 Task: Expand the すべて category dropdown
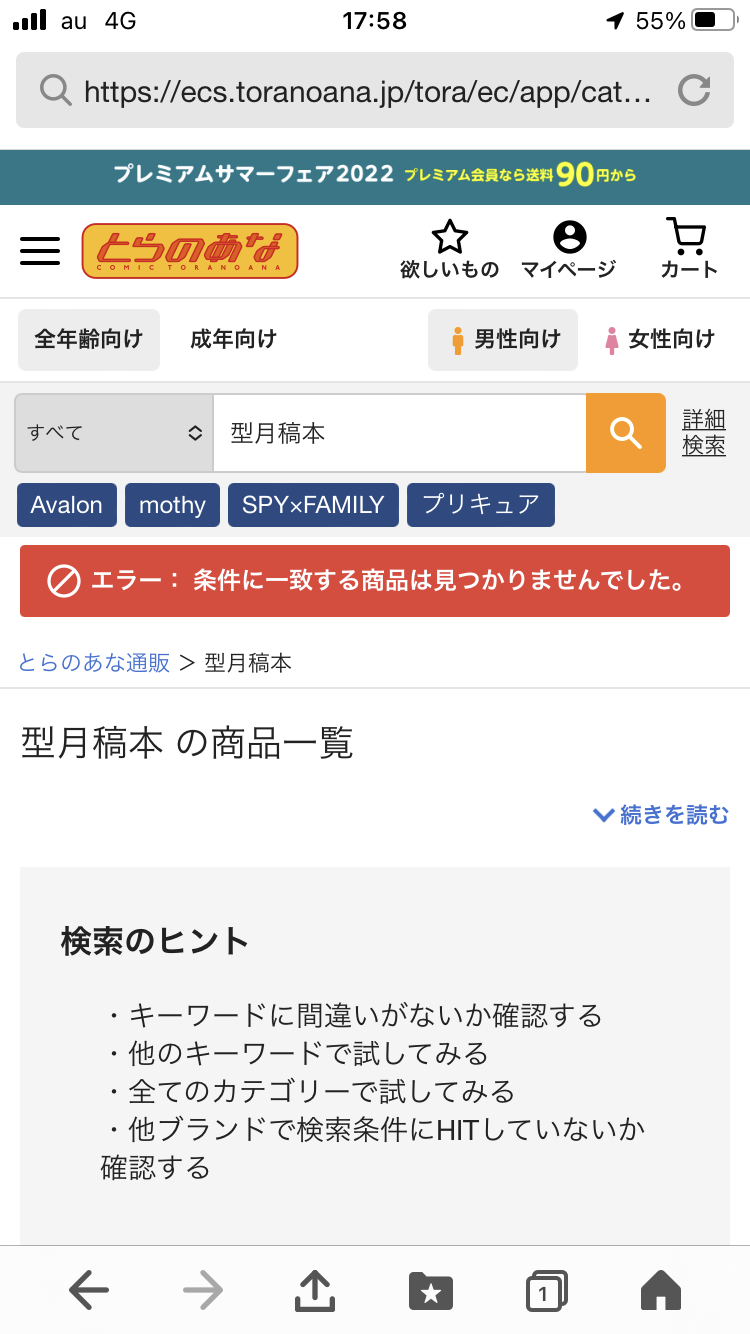pyautogui.click(x=114, y=433)
